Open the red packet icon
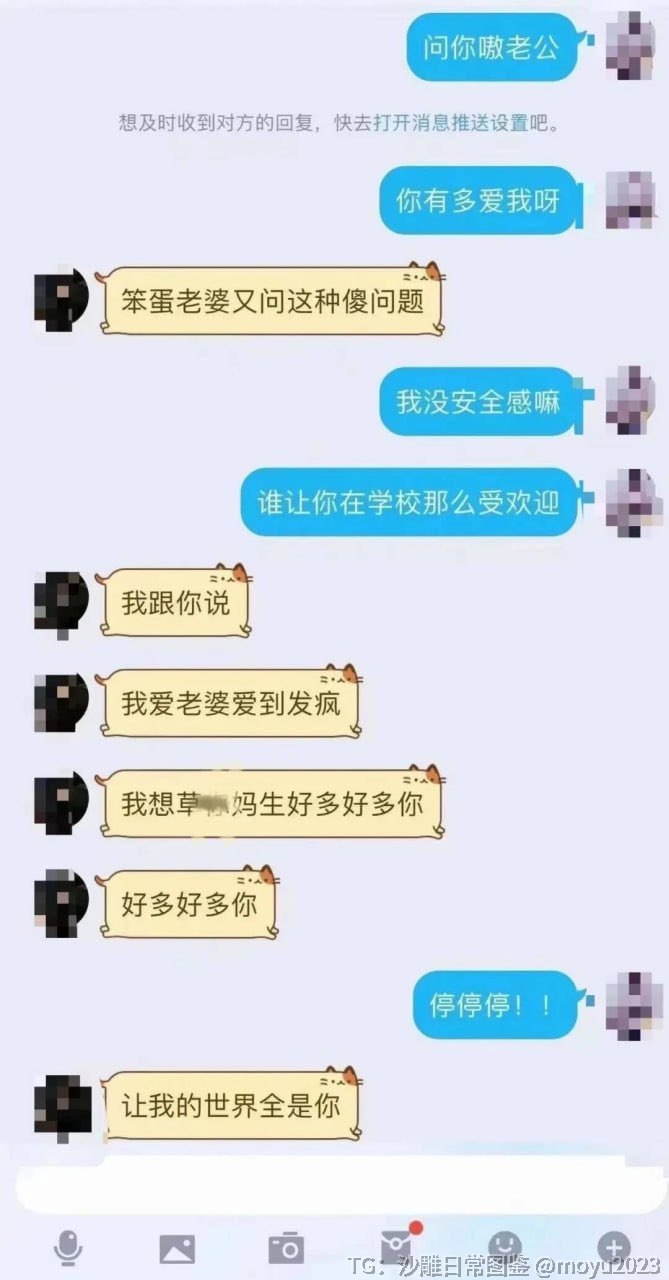This screenshot has height=1280, width=669. [x=397, y=1245]
